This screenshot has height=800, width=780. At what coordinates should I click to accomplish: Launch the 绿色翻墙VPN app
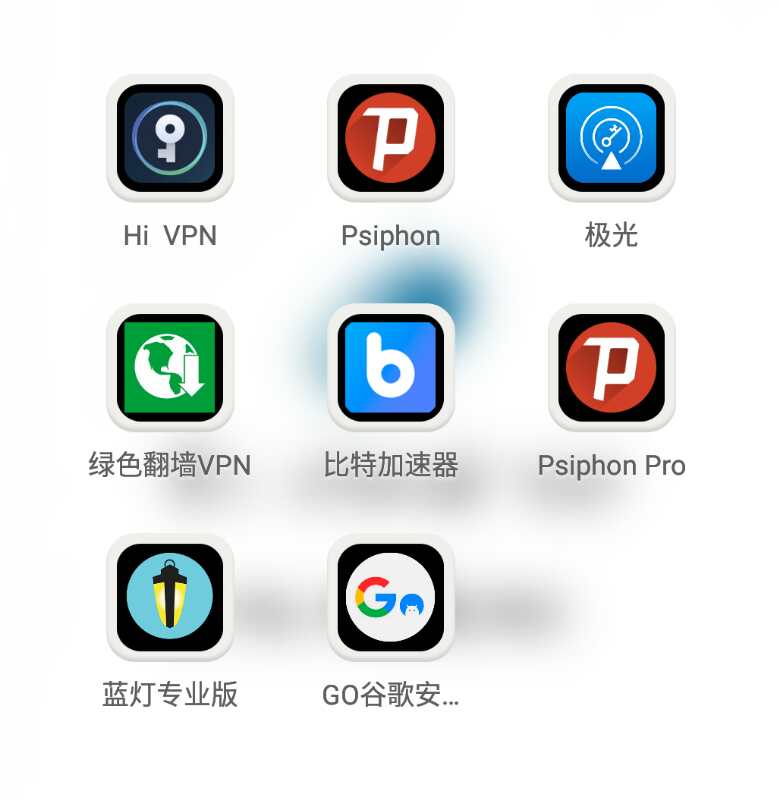click(x=170, y=368)
